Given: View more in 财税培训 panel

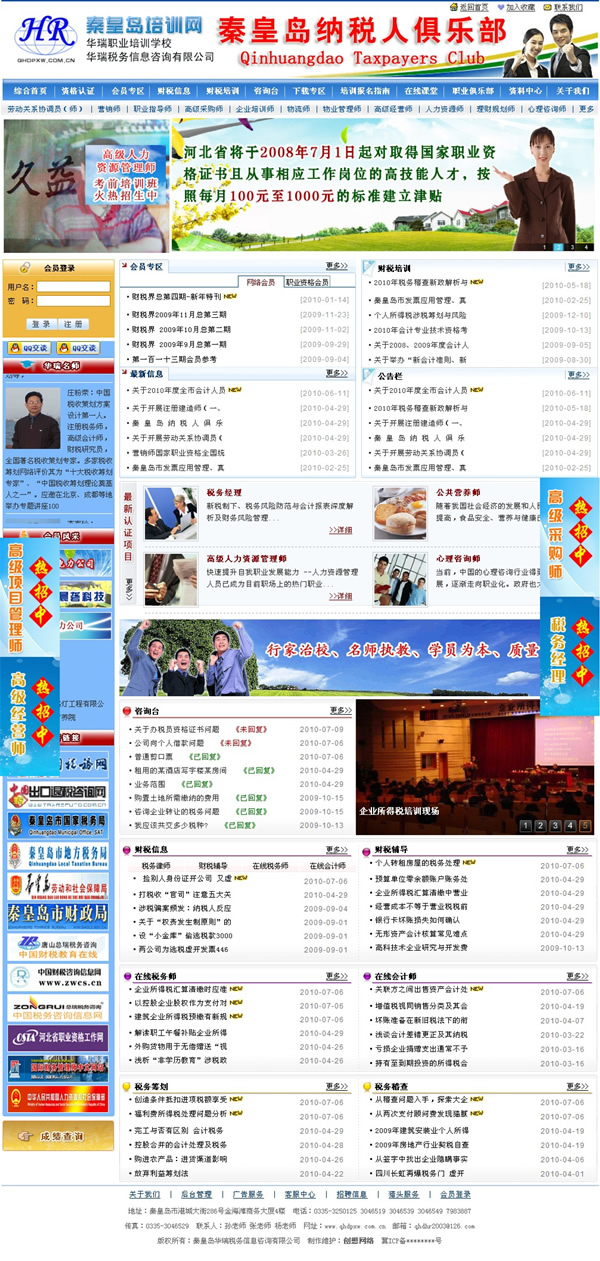Looking at the screenshot, I should click(x=578, y=267).
